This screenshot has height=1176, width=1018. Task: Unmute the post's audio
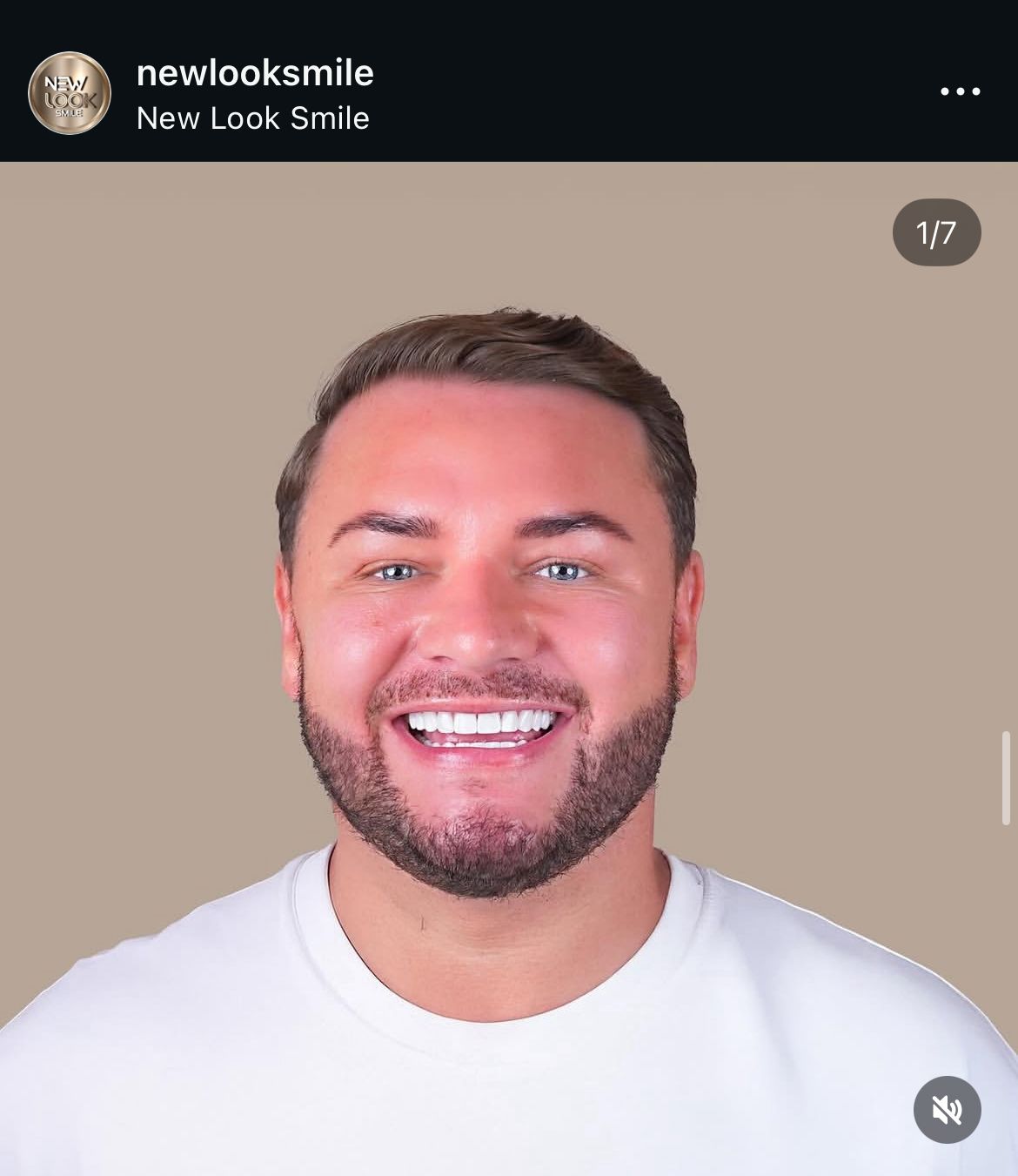point(947,1109)
